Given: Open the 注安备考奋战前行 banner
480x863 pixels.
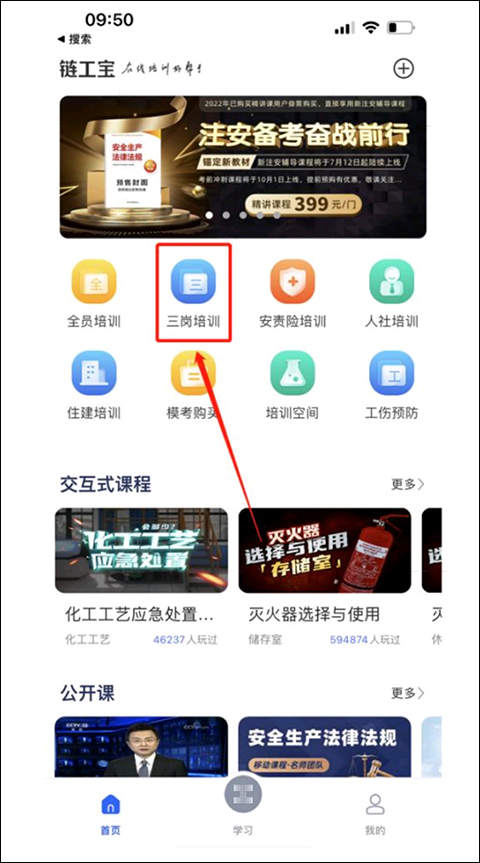Looking at the screenshot, I should (243, 167).
